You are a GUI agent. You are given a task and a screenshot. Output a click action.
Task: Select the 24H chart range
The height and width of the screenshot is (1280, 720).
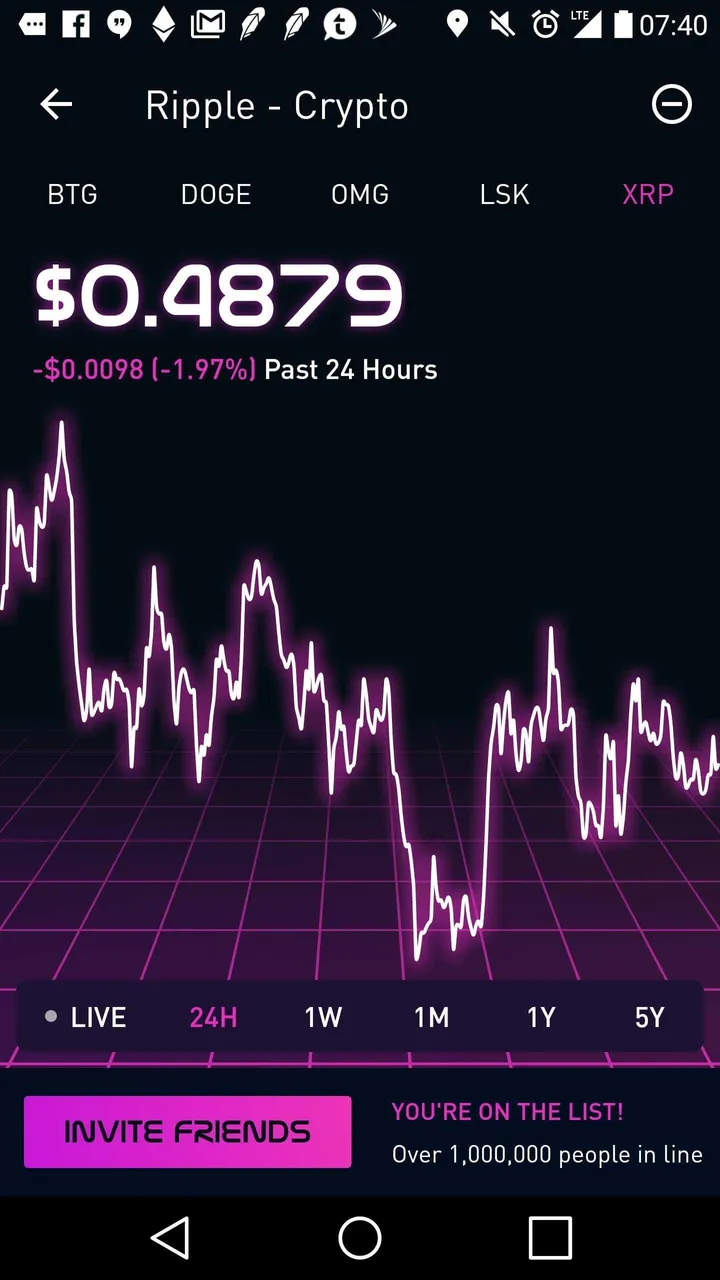(213, 1018)
